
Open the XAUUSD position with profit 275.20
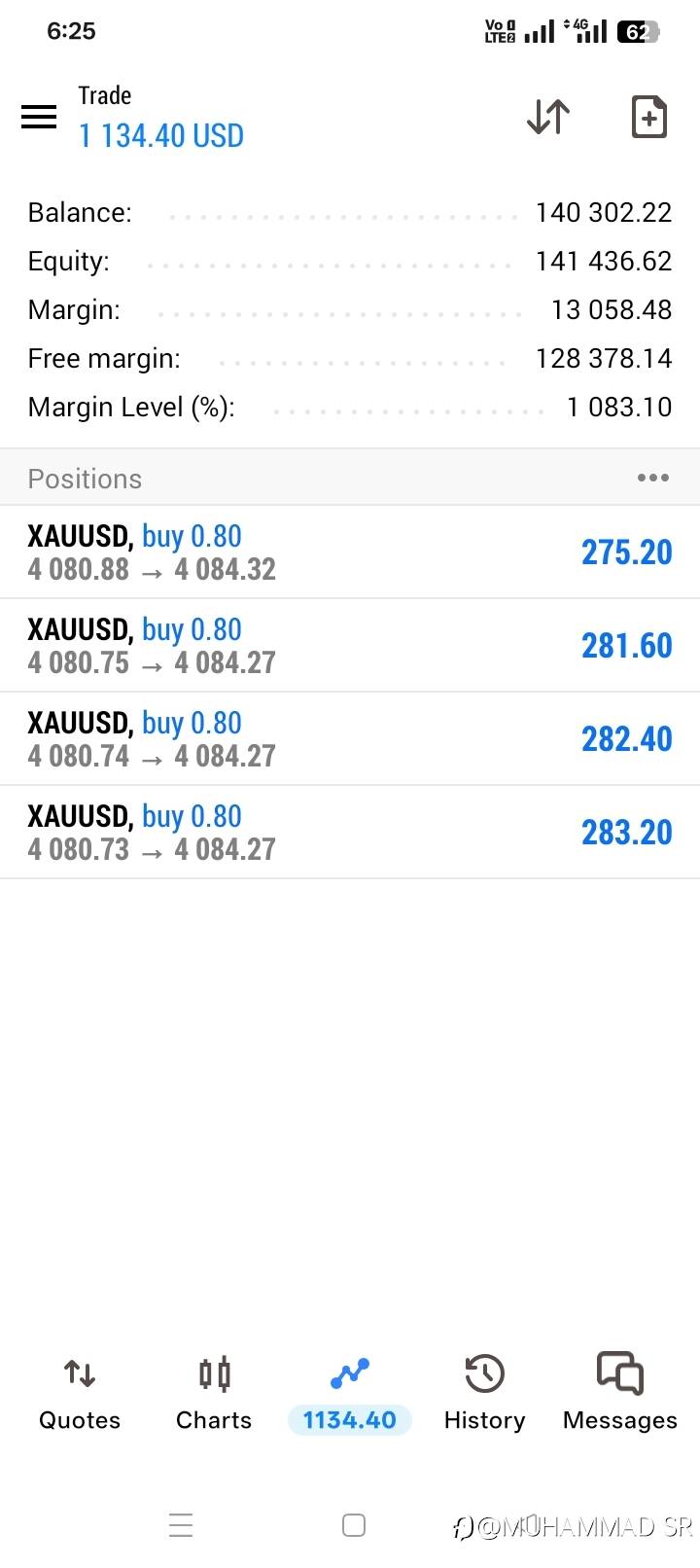(x=350, y=552)
